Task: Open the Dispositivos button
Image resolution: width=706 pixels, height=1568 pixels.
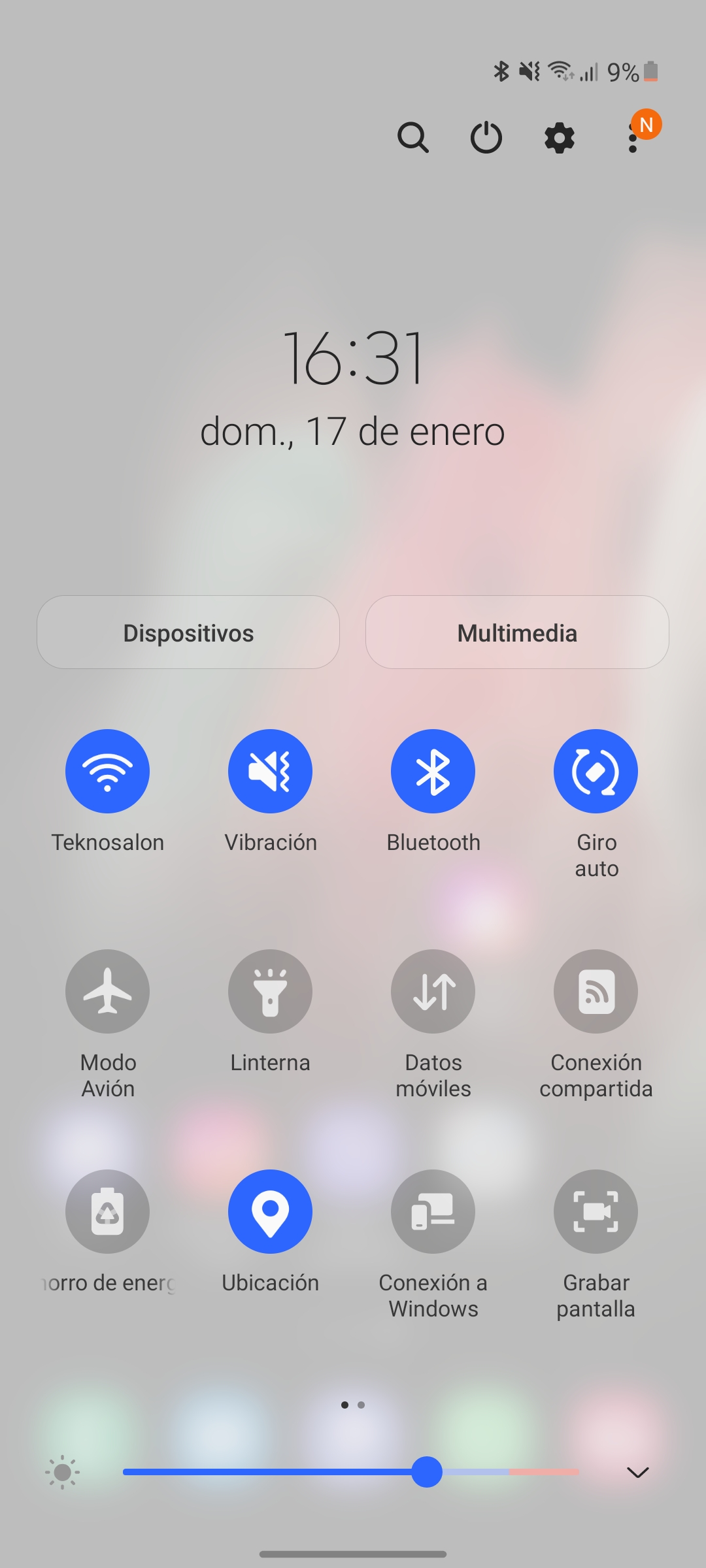Action: click(x=188, y=632)
